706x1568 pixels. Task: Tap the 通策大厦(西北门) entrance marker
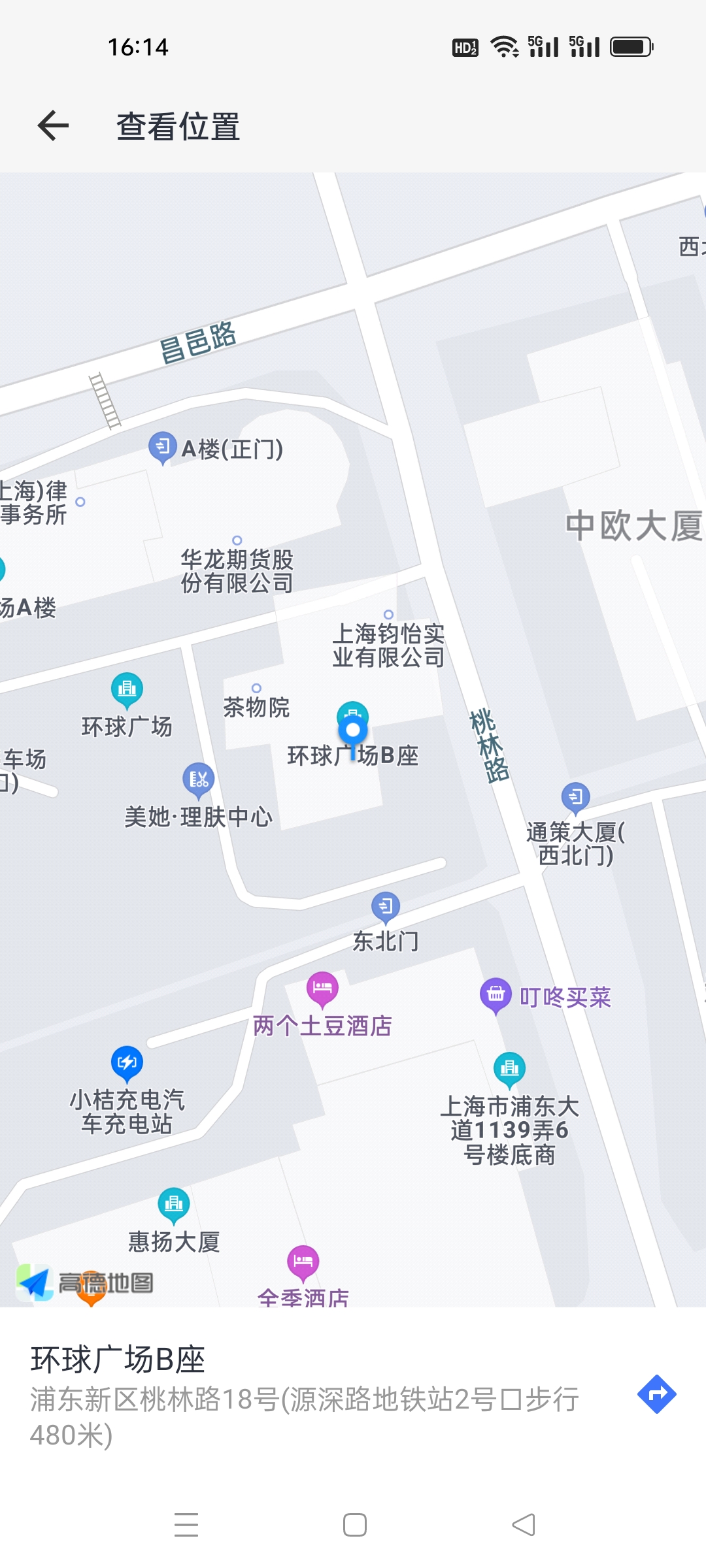coord(575,797)
